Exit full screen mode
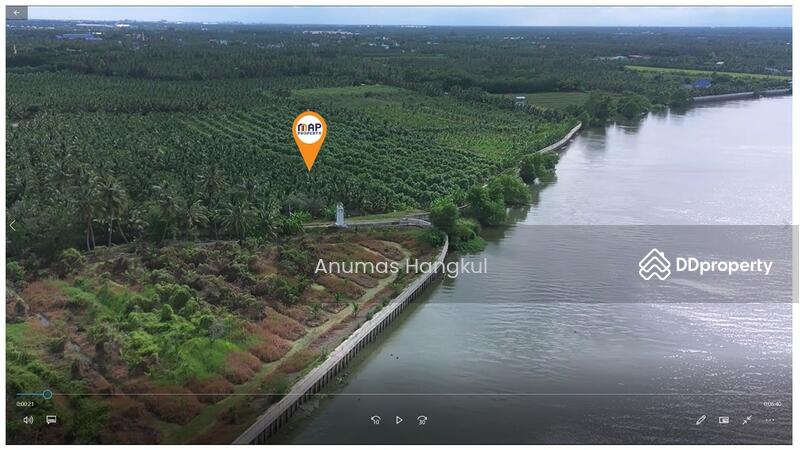 [747, 420]
